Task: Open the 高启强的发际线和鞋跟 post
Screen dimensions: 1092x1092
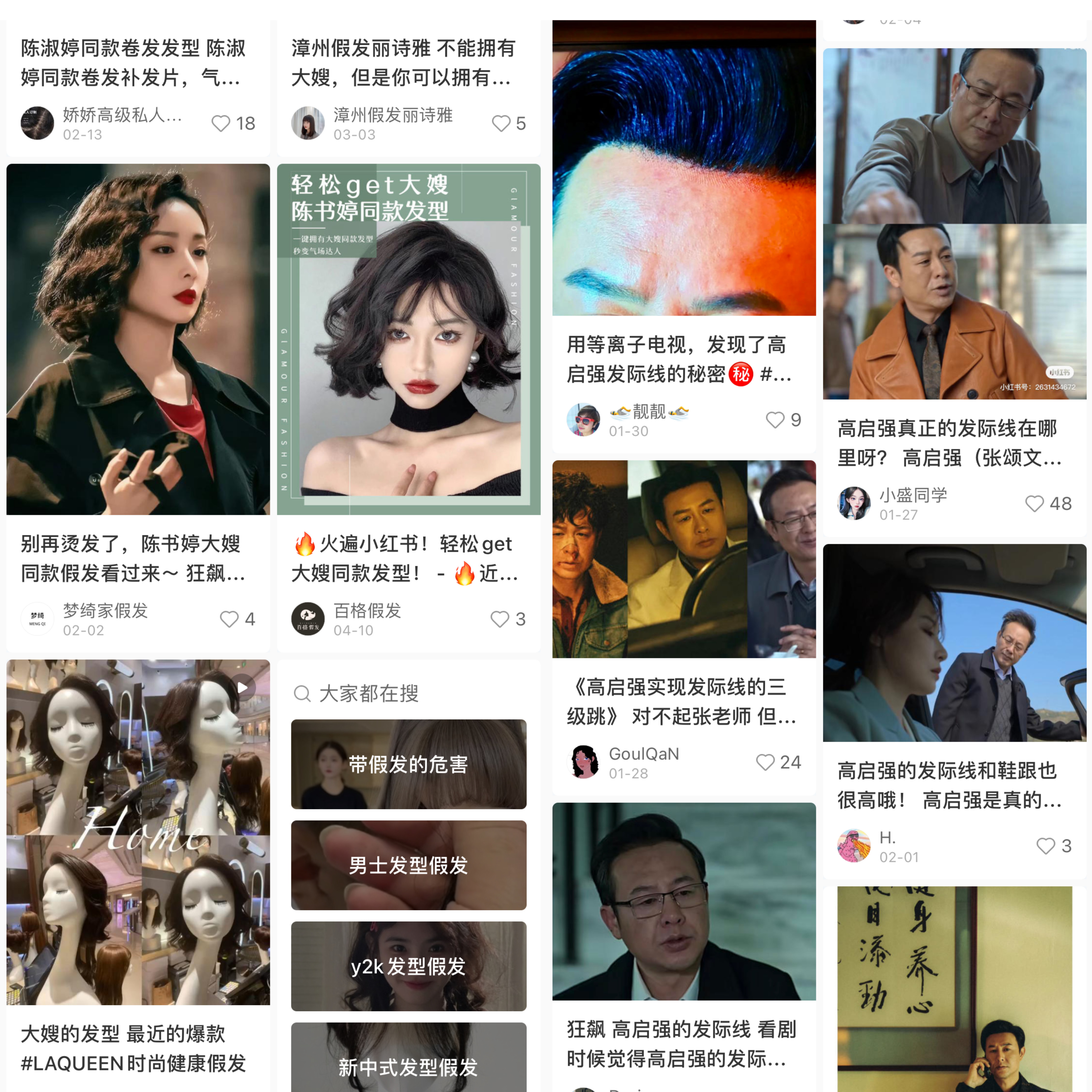Action: (954, 643)
